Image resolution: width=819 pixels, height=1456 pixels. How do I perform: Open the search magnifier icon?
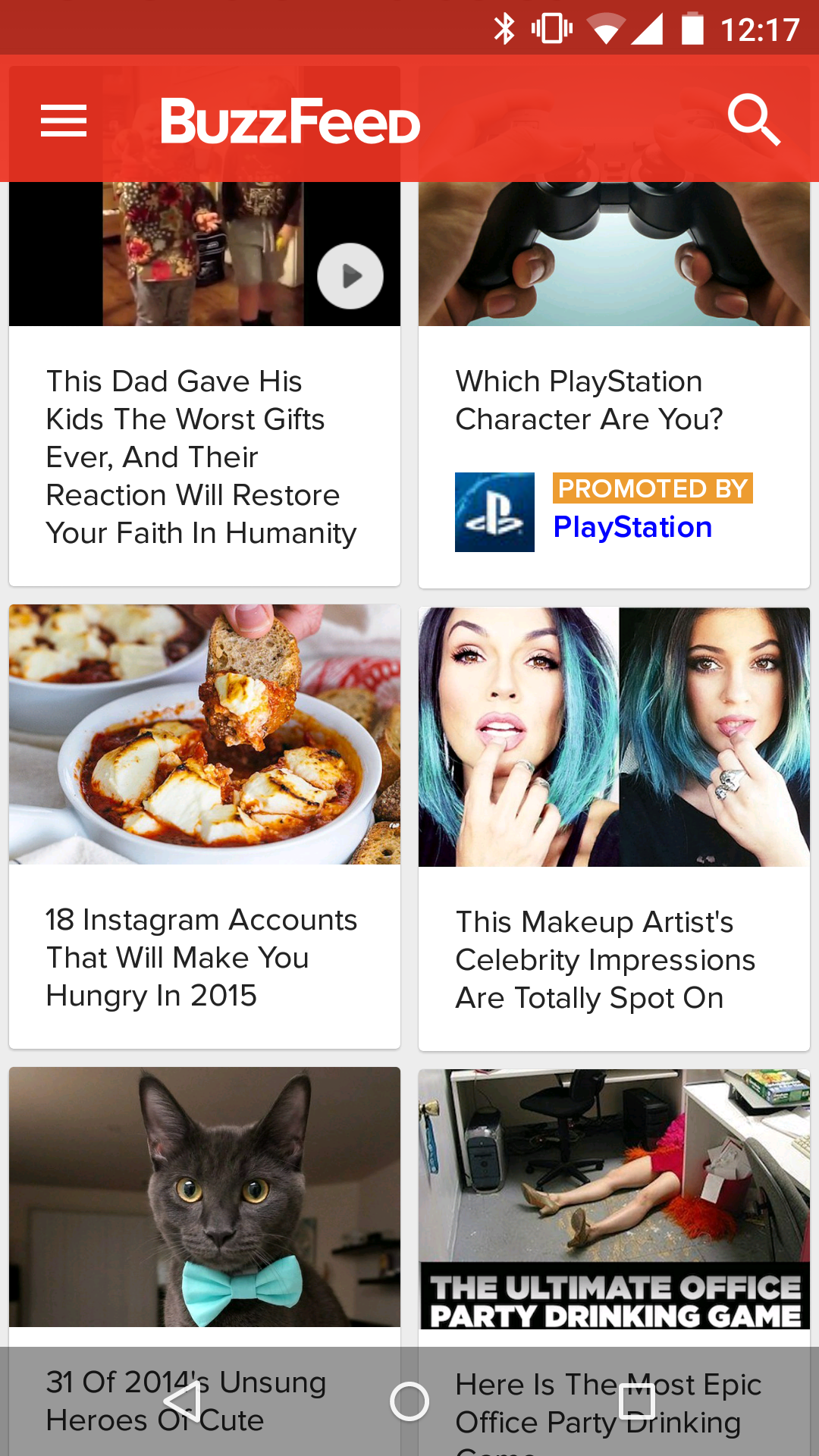(x=753, y=120)
